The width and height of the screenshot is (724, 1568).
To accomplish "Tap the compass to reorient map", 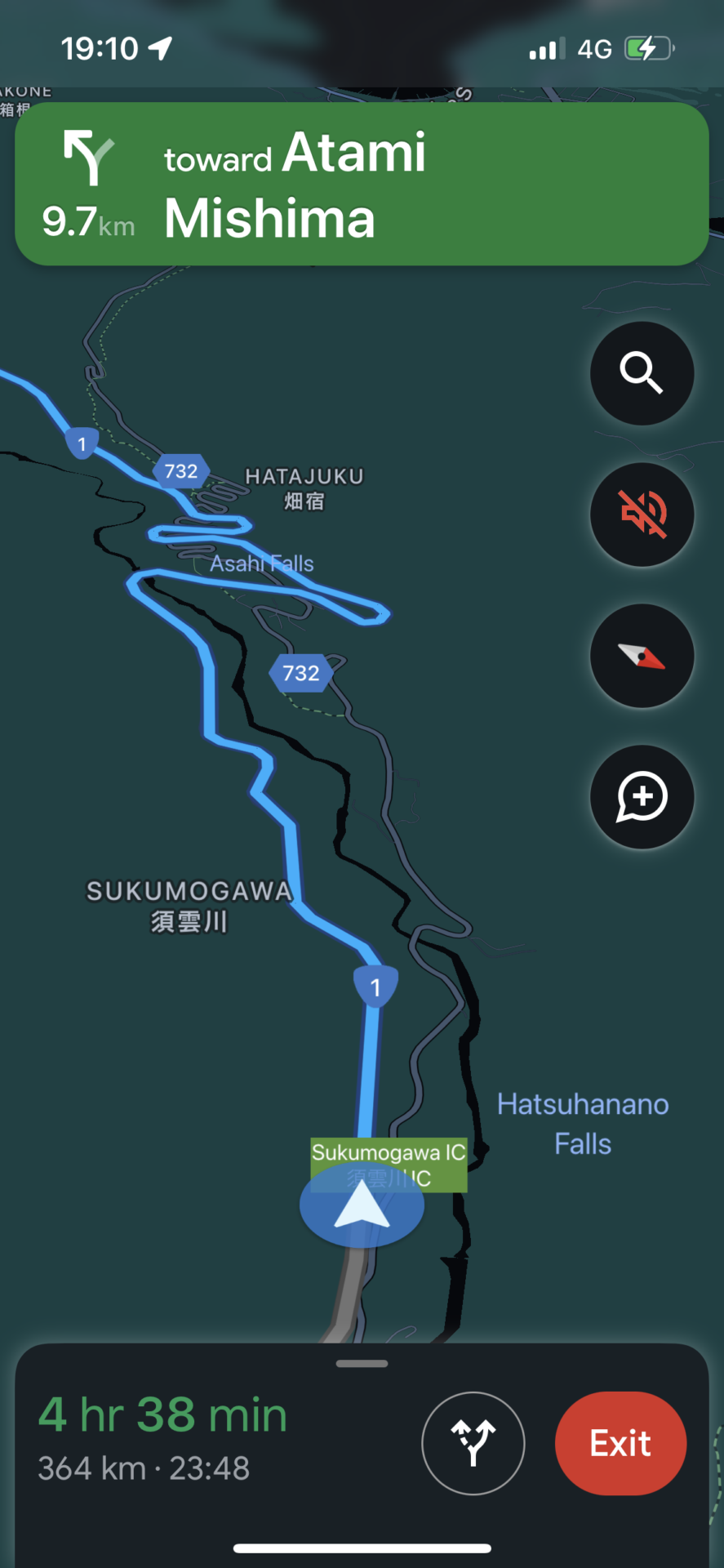I will [642, 656].
